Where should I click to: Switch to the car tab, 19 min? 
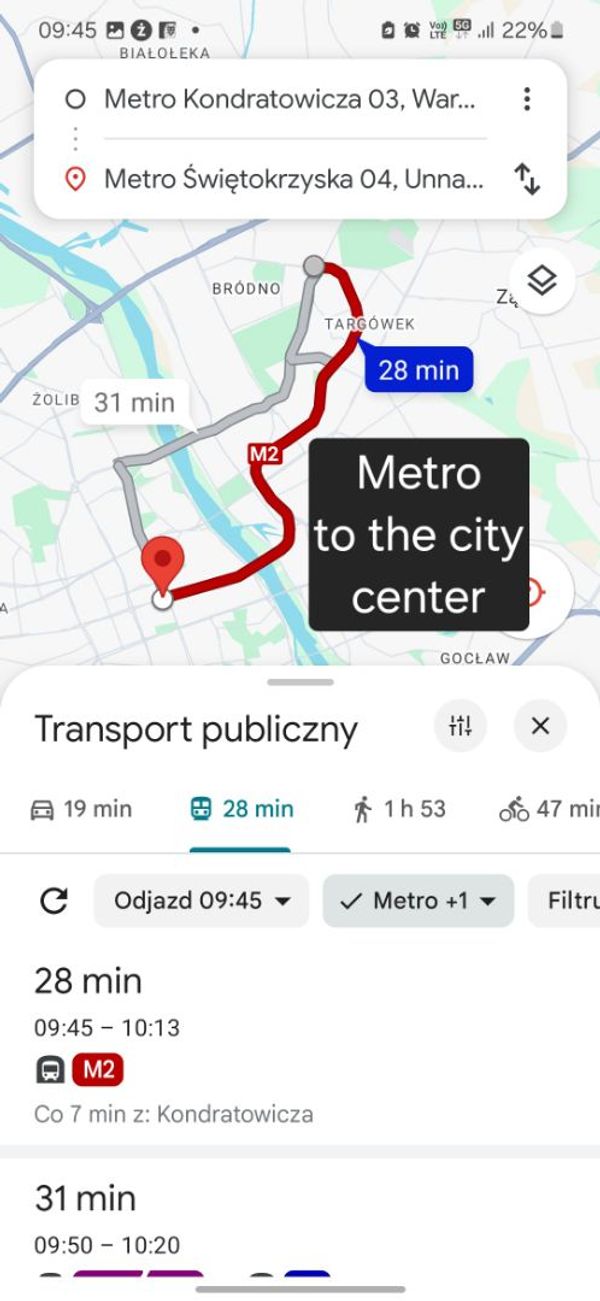point(82,809)
